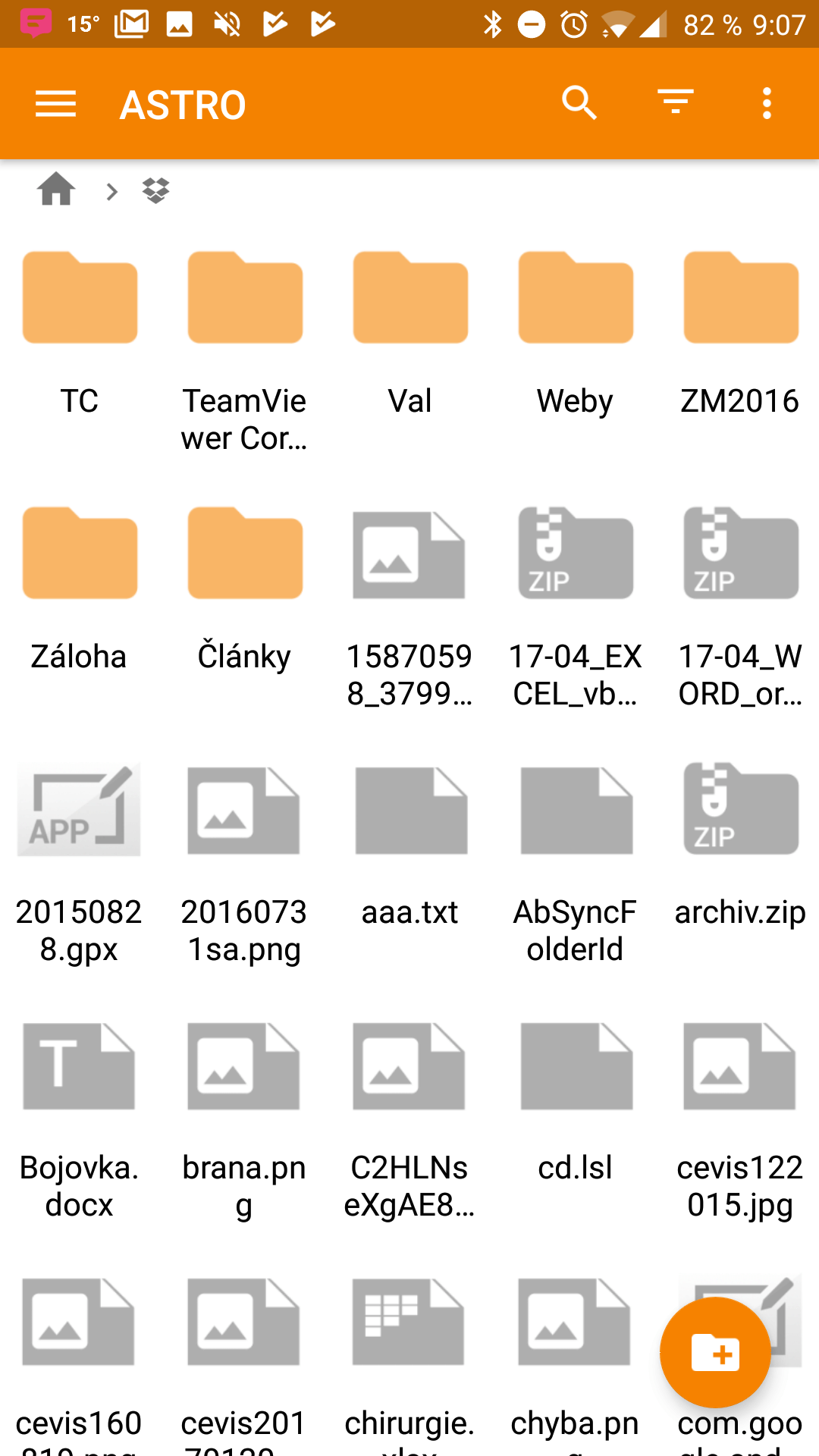Open the filter options

click(x=675, y=102)
